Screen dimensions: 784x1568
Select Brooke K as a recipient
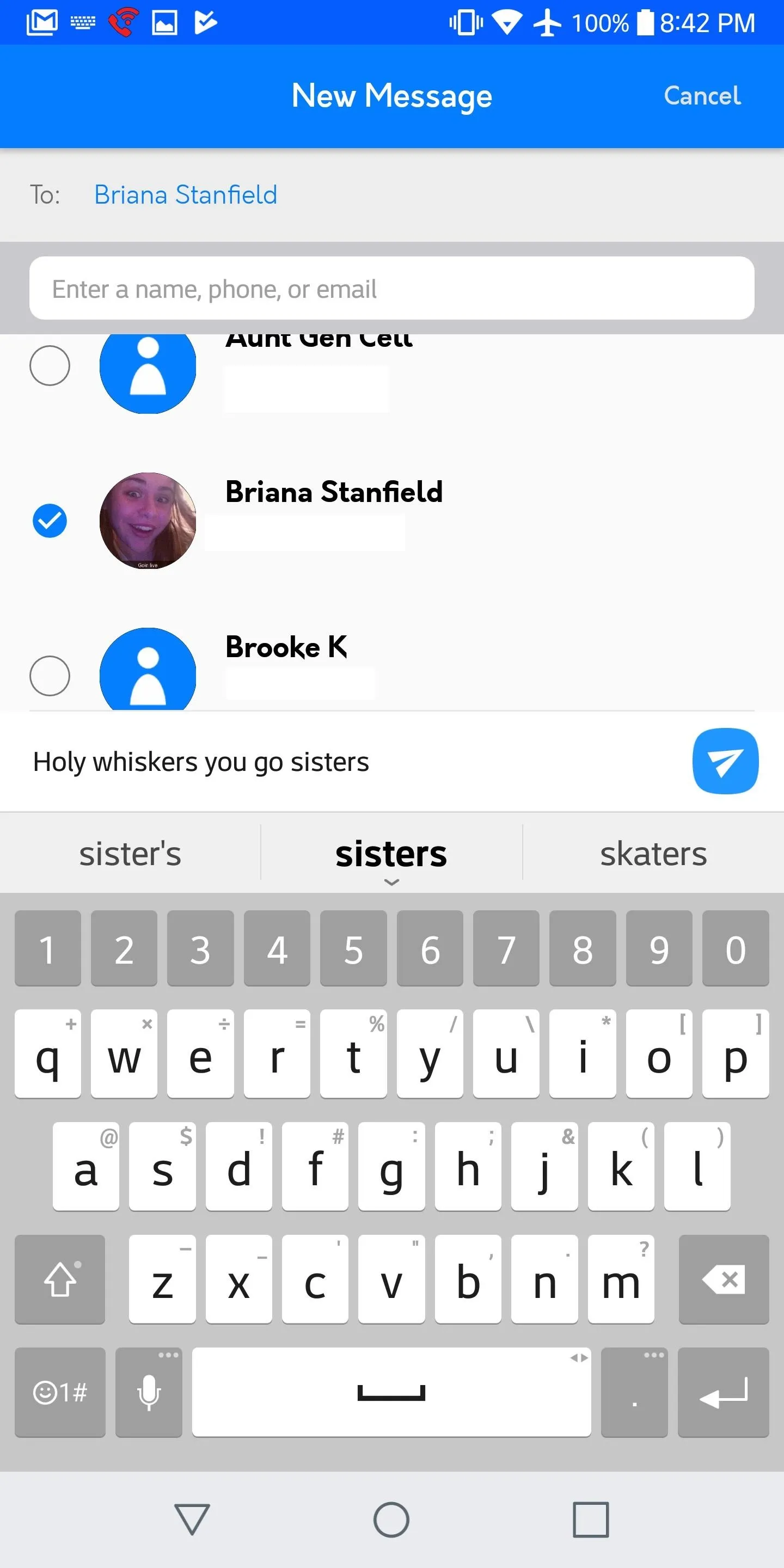[x=50, y=676]
